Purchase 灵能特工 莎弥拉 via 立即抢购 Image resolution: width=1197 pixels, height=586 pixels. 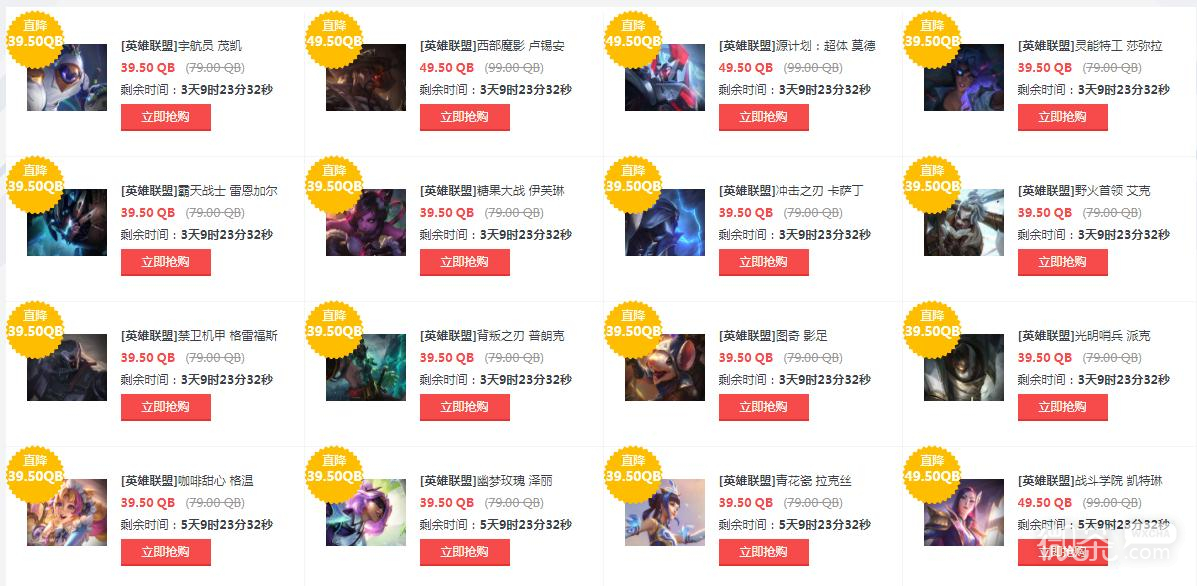pos(1062,117)
